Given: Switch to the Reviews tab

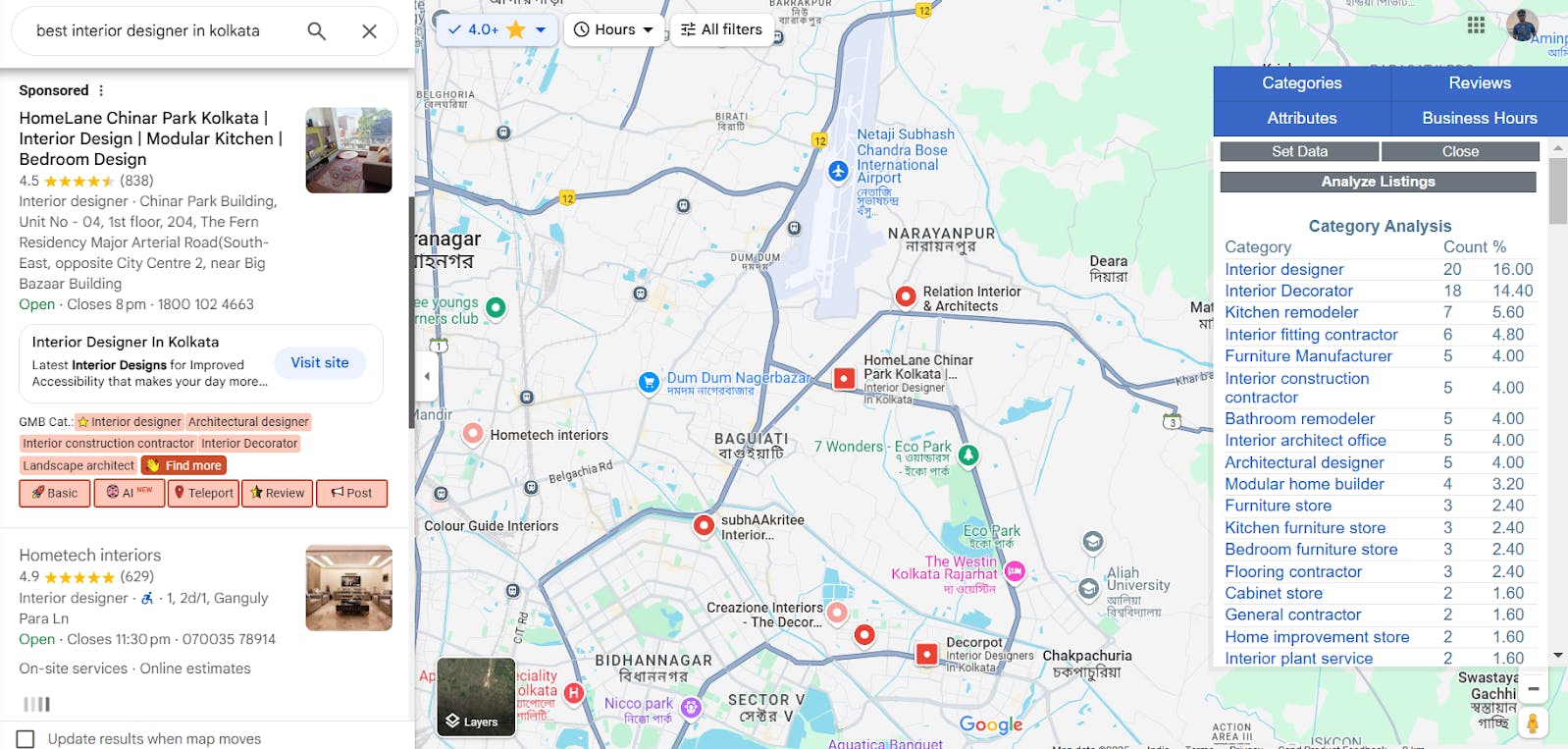Looking at the screenshot, I should (1479, 83).
